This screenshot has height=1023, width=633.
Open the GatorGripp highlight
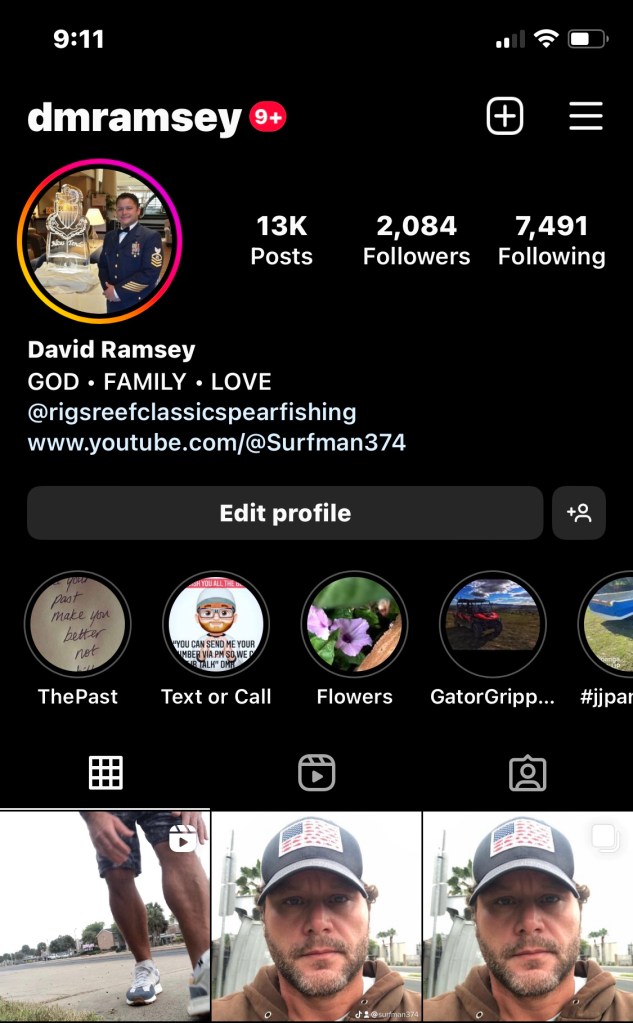tap(492, 625)
